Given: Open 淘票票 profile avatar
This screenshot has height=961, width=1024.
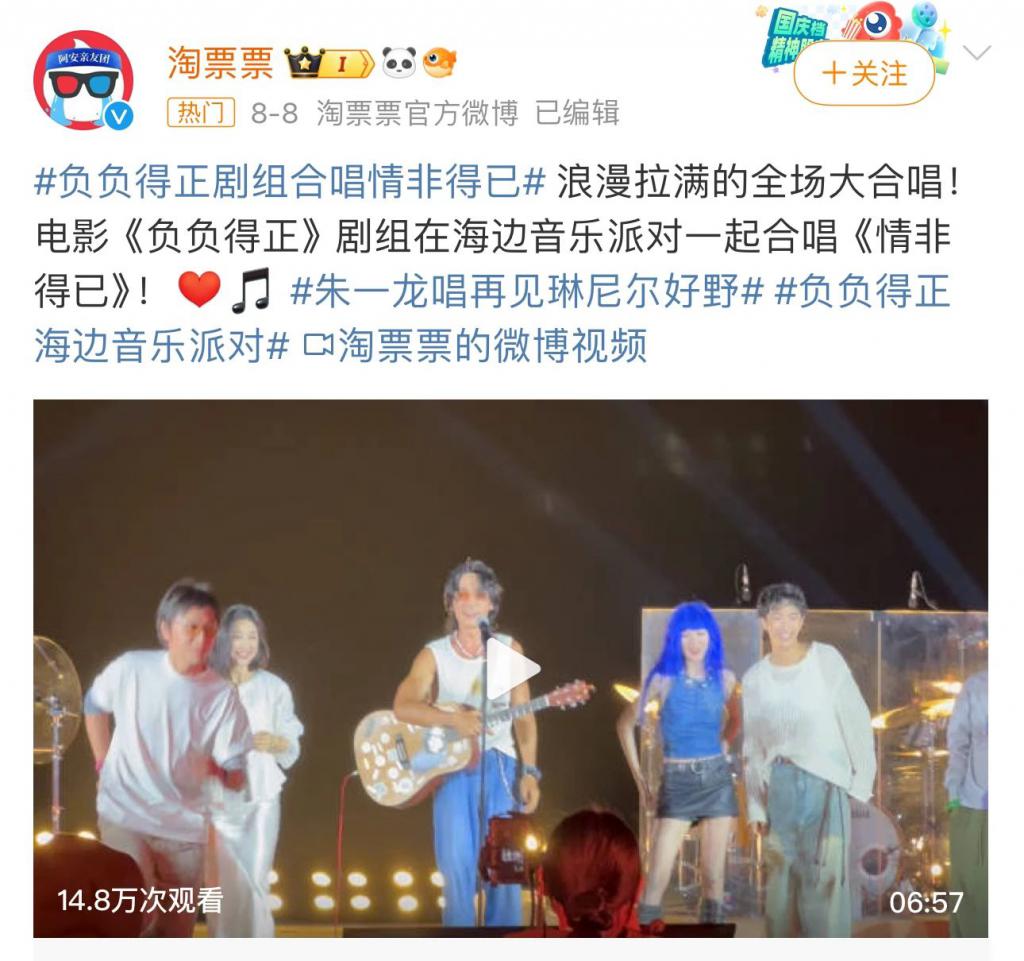Looking at the screenshot, I should (83, 80).
